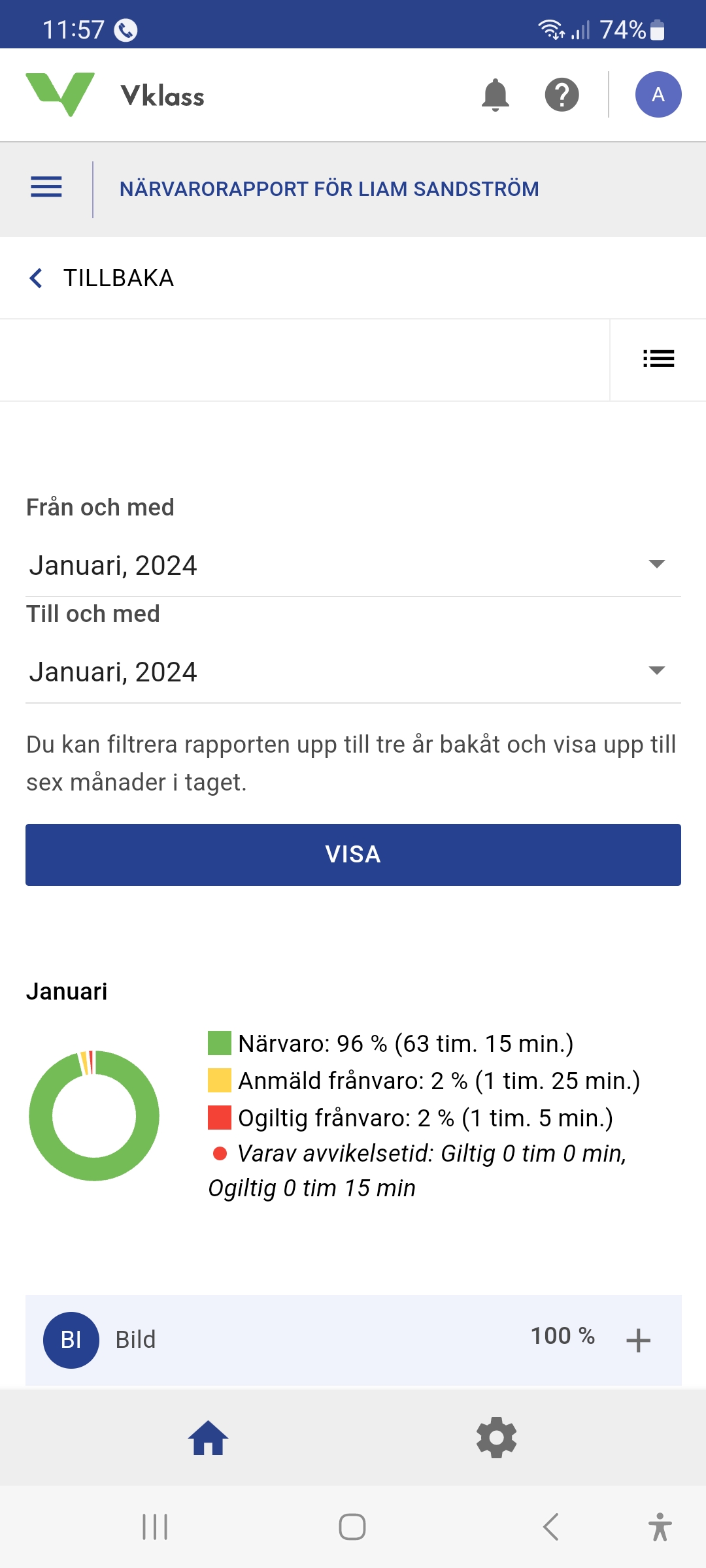
Task: Open the Från och med month dropdown
Action: click(x=353, y=565)
